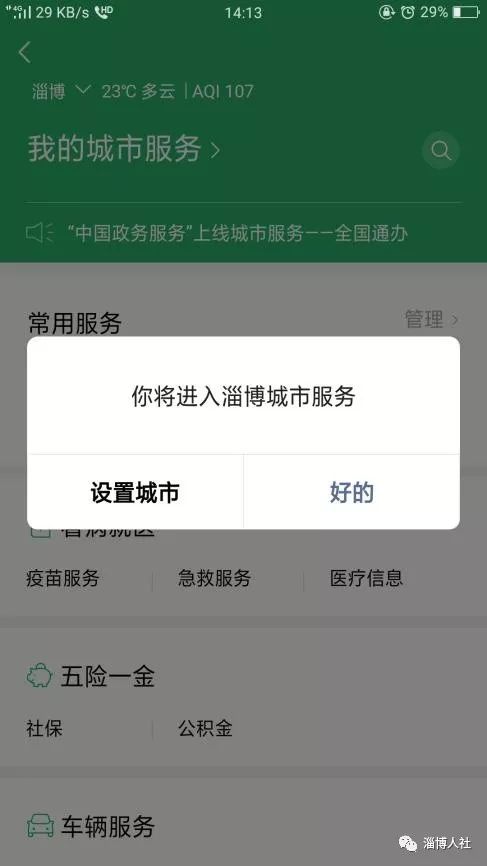Confirm the dialog with 好的
This screenshot has width=487, height=866.
pyautogui.click(x=352, y=492)
